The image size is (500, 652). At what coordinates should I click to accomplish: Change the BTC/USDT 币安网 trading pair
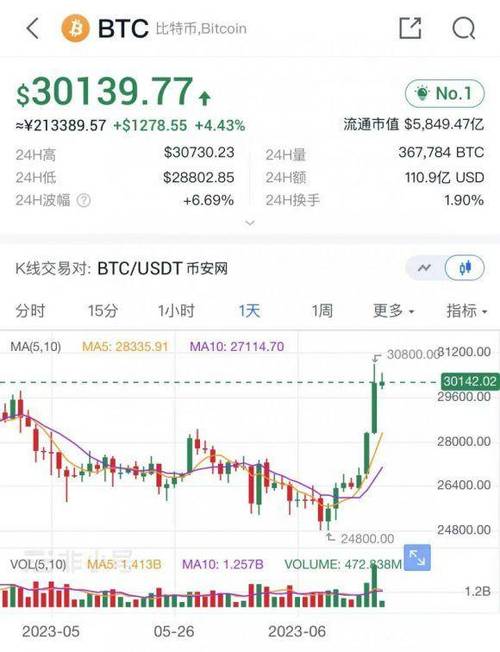[x=163, y=269]
